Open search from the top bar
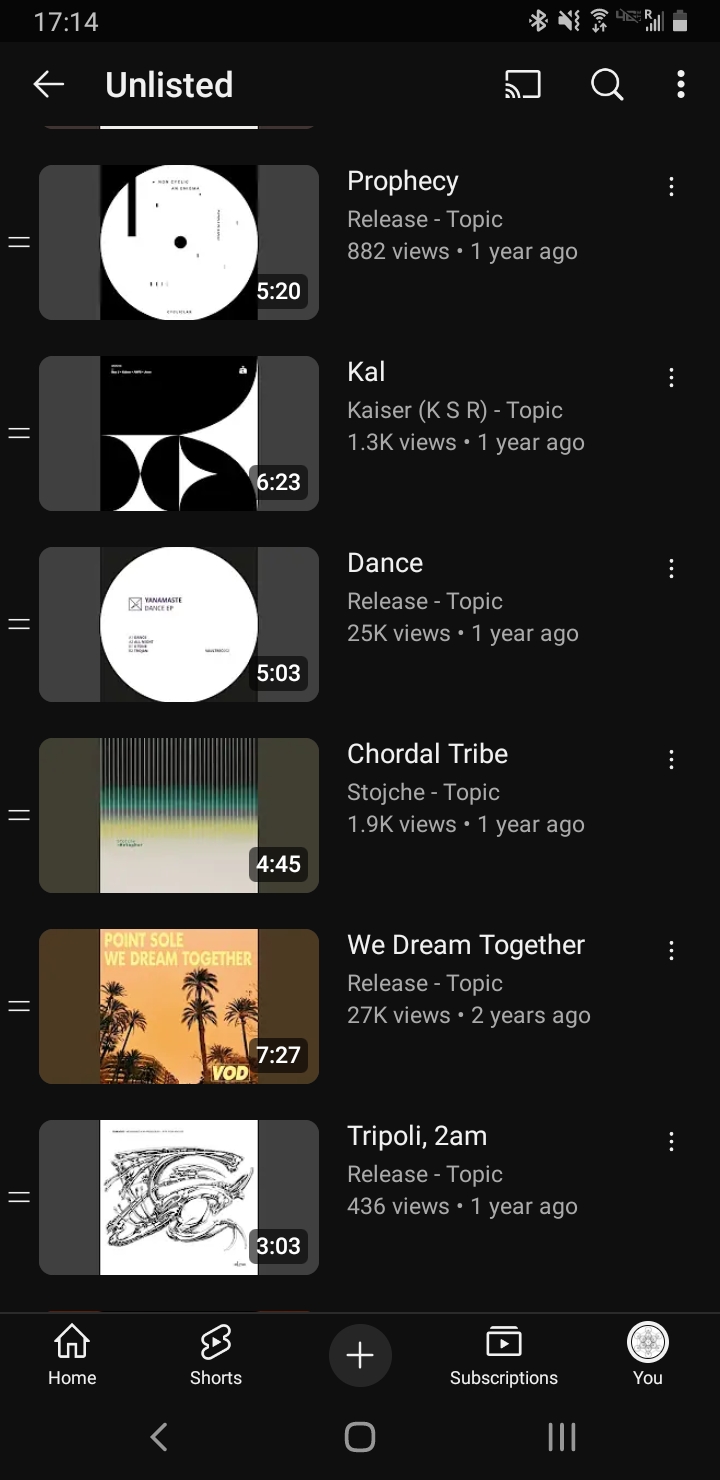The width and height of the screenshot is (720, 1480). pos(607,85)
